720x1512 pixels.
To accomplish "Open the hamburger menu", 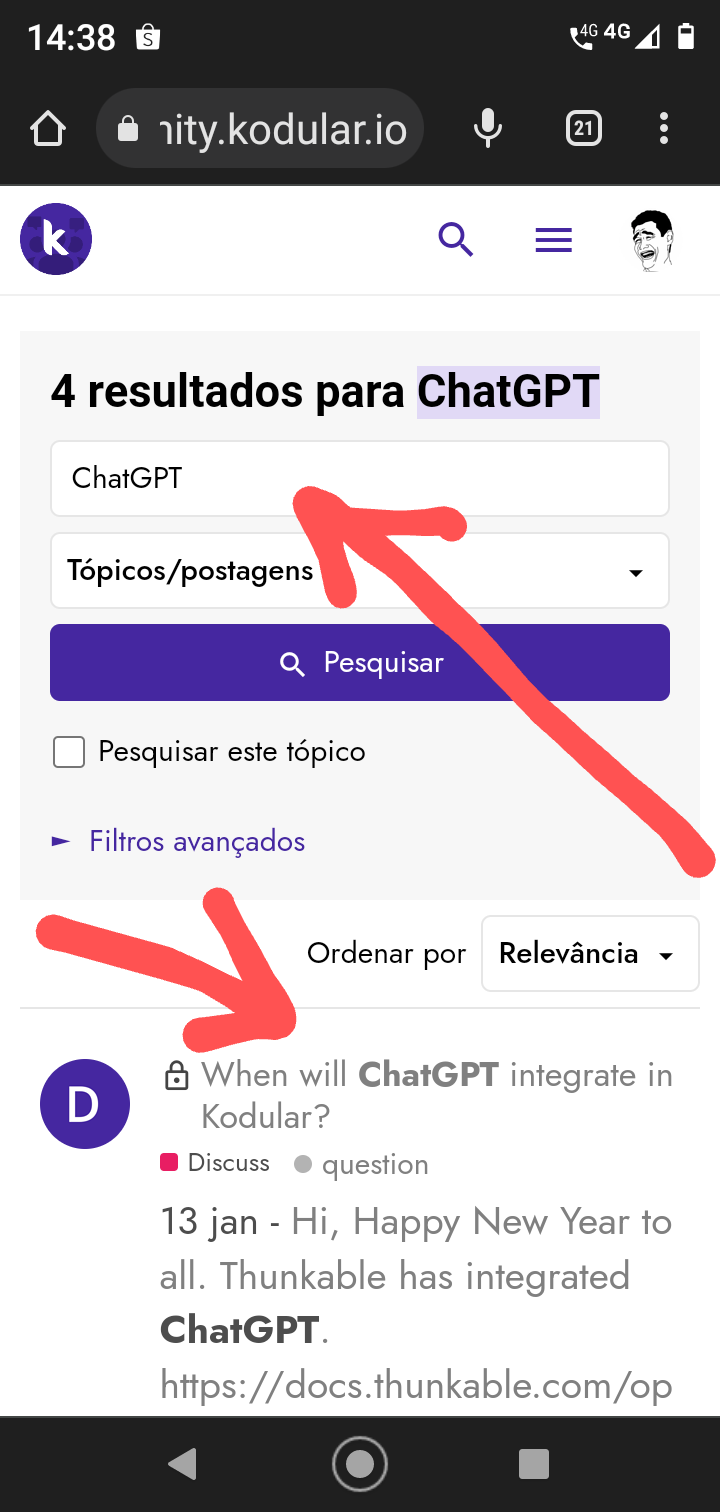I will click(x=554, y=240).
